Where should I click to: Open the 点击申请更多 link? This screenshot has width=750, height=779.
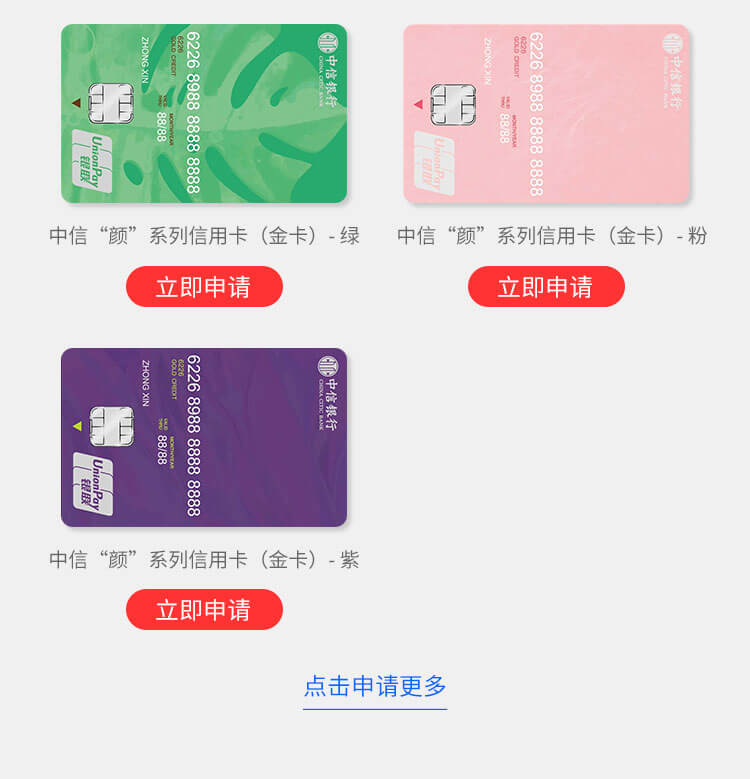click(375, 686)
